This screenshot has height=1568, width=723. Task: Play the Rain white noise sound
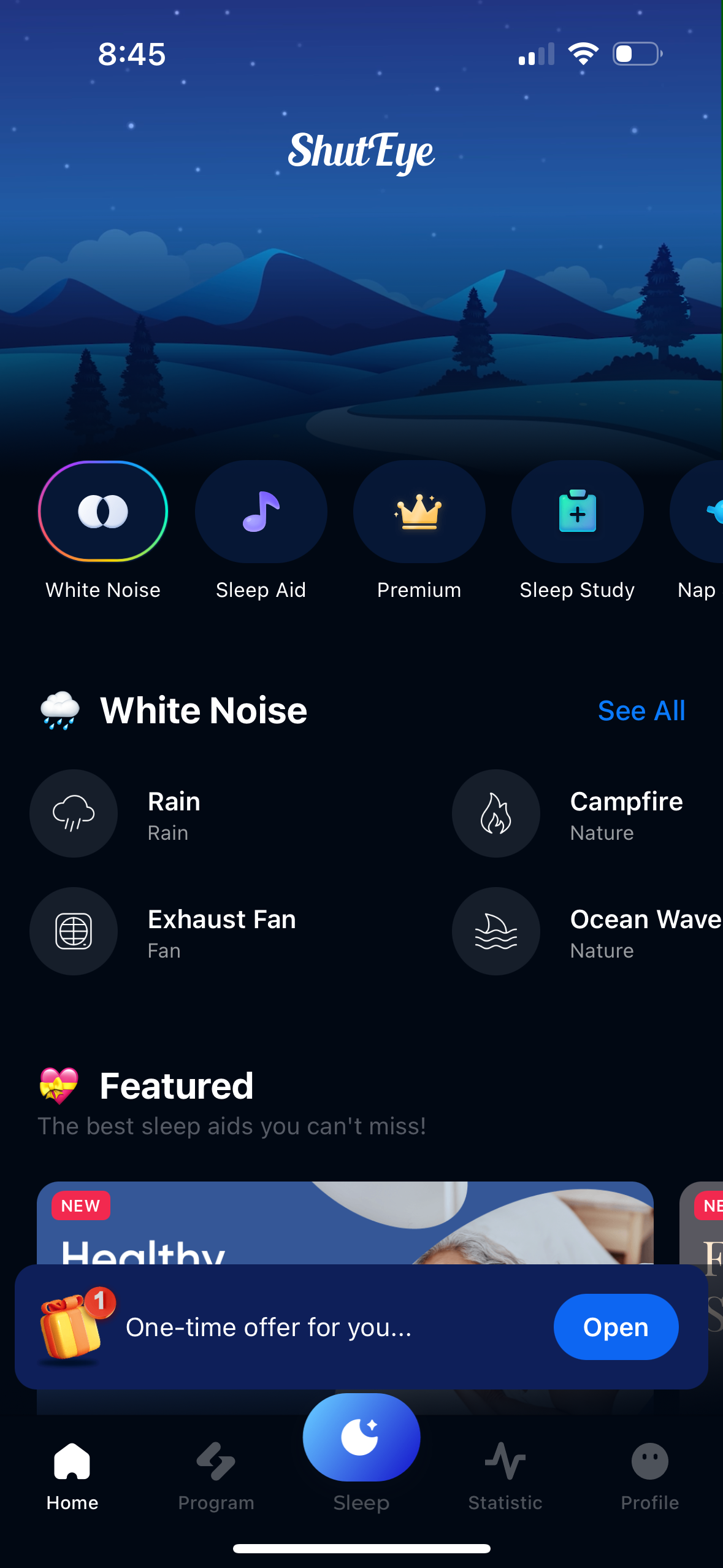(73, 813)
